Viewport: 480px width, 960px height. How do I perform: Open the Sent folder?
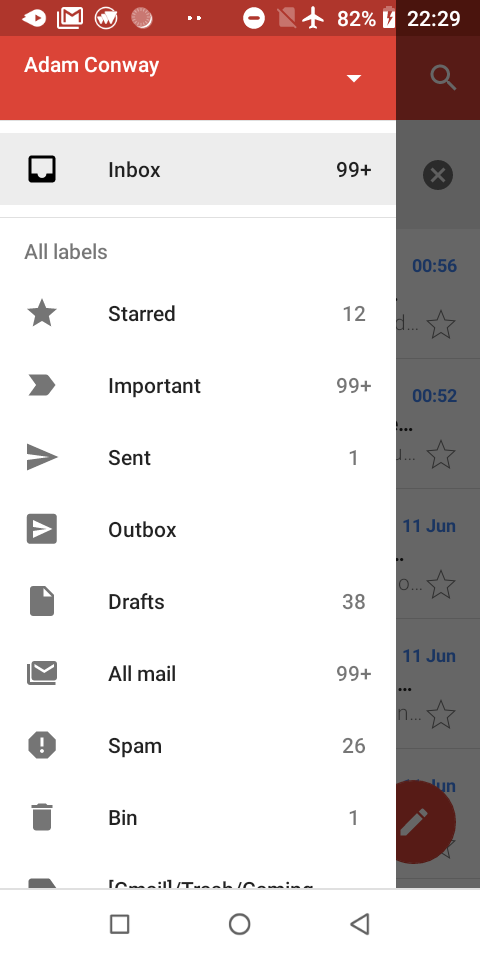[198, 458]
